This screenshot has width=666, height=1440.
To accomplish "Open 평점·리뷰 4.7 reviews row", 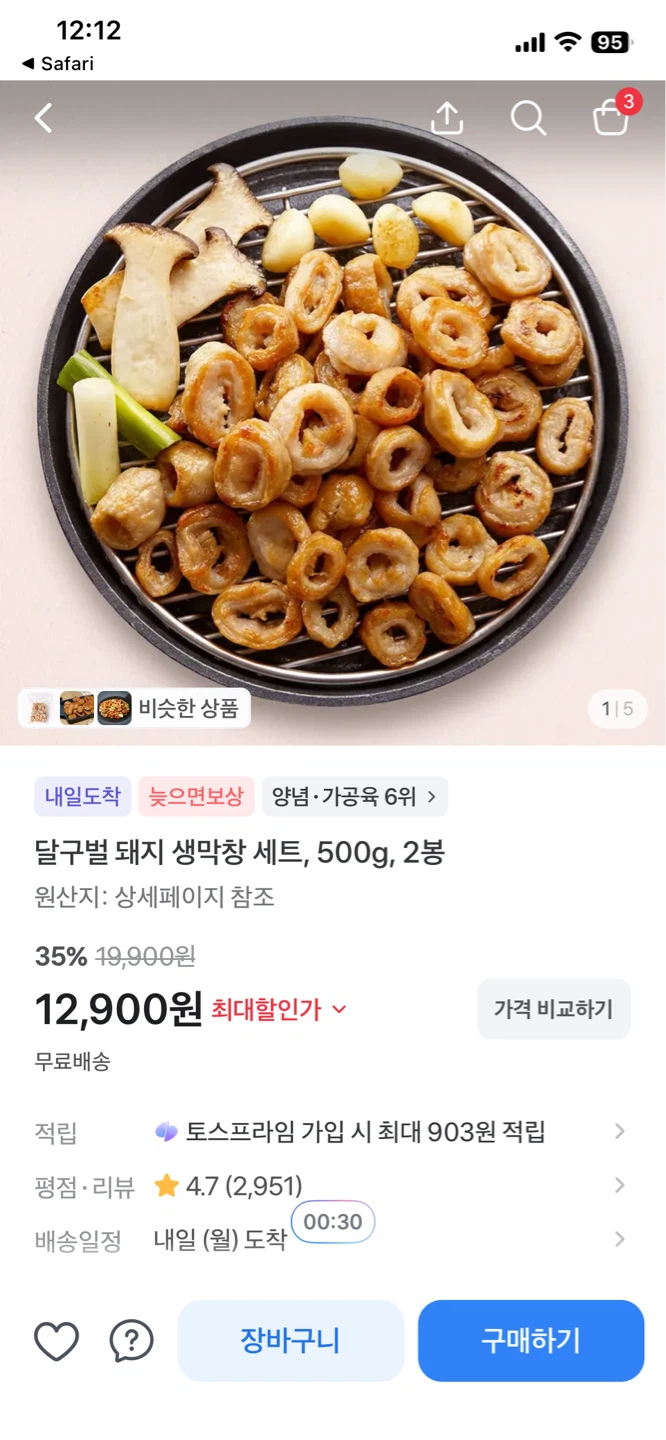I will pos(333,1186).
